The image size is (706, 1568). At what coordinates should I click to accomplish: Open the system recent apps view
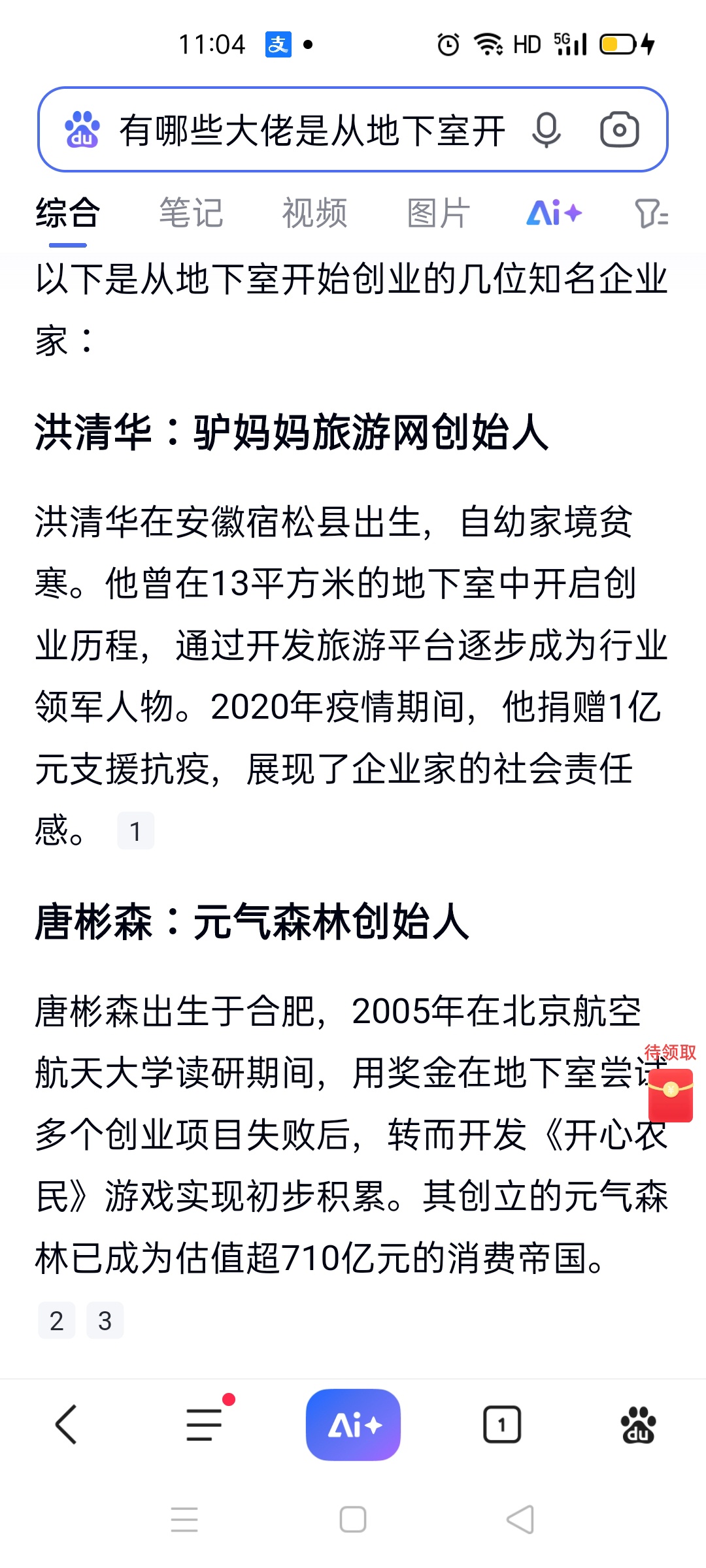[184, 1520]
